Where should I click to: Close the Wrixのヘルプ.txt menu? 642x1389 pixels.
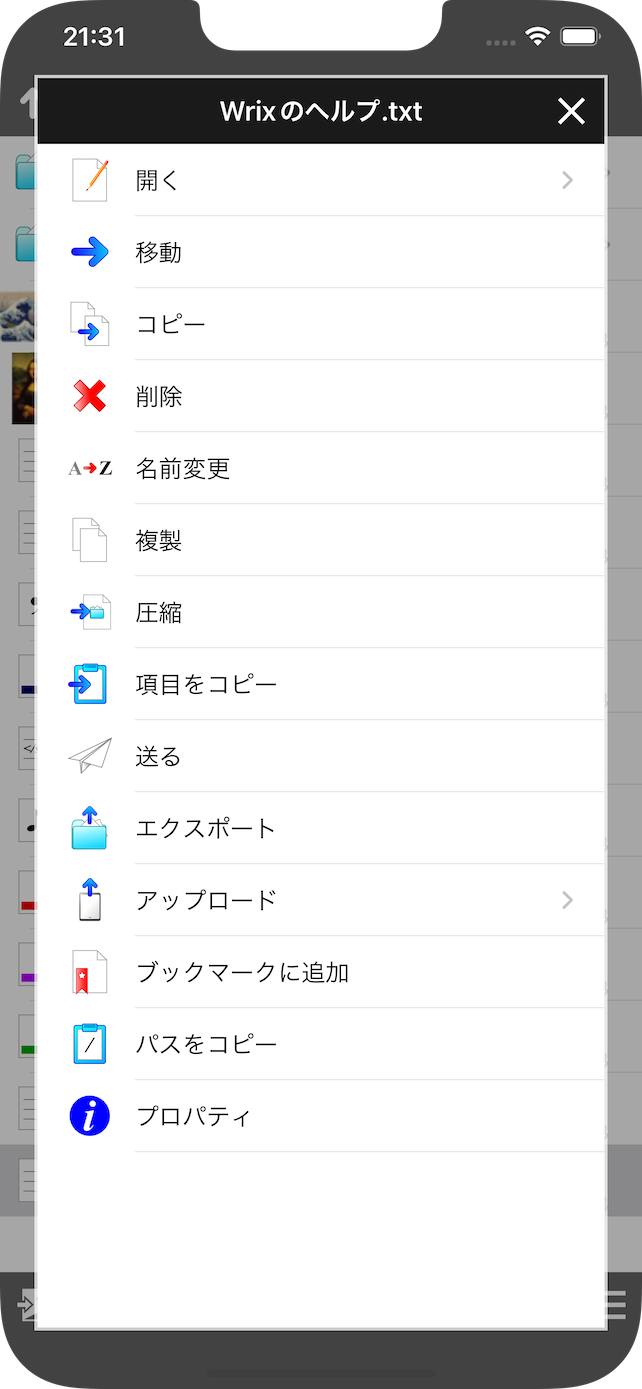571,111
